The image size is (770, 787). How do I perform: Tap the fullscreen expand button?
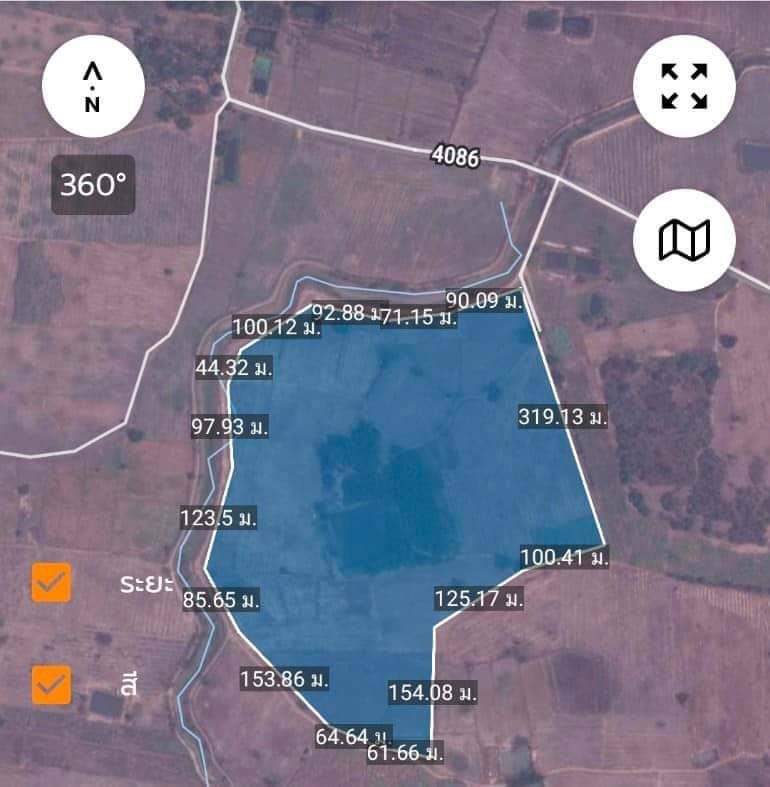point(685,86)
